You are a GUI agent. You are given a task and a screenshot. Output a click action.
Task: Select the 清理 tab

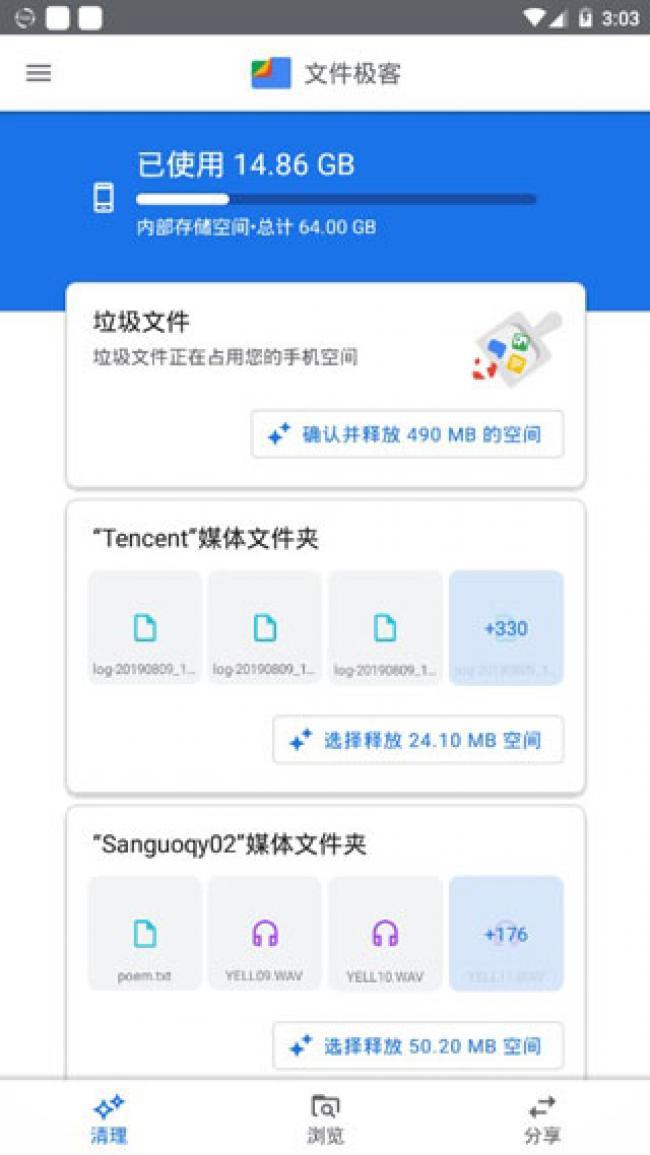click(108, 1118)
